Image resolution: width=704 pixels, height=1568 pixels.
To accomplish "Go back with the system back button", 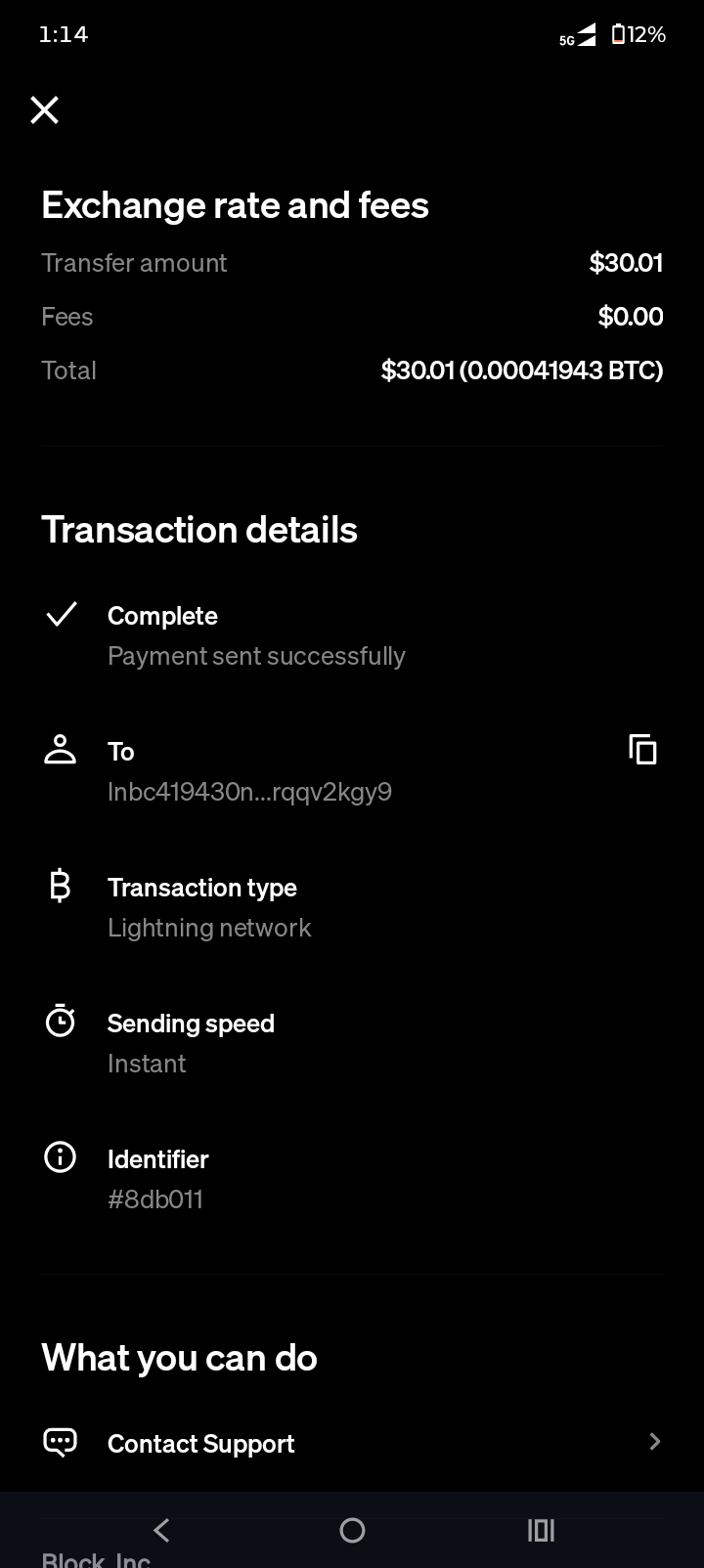I will [162, 1530].
